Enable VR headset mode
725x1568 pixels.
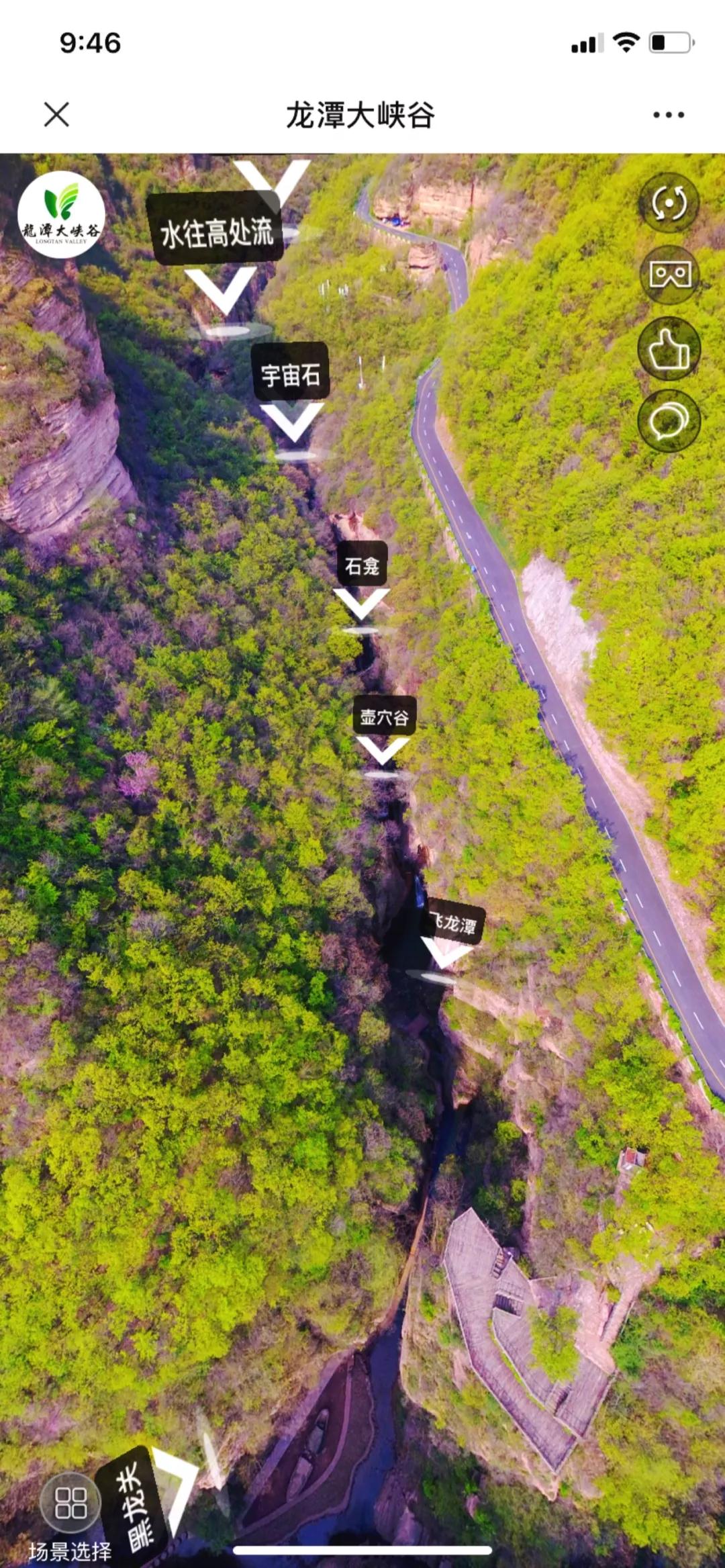(669, 275)
